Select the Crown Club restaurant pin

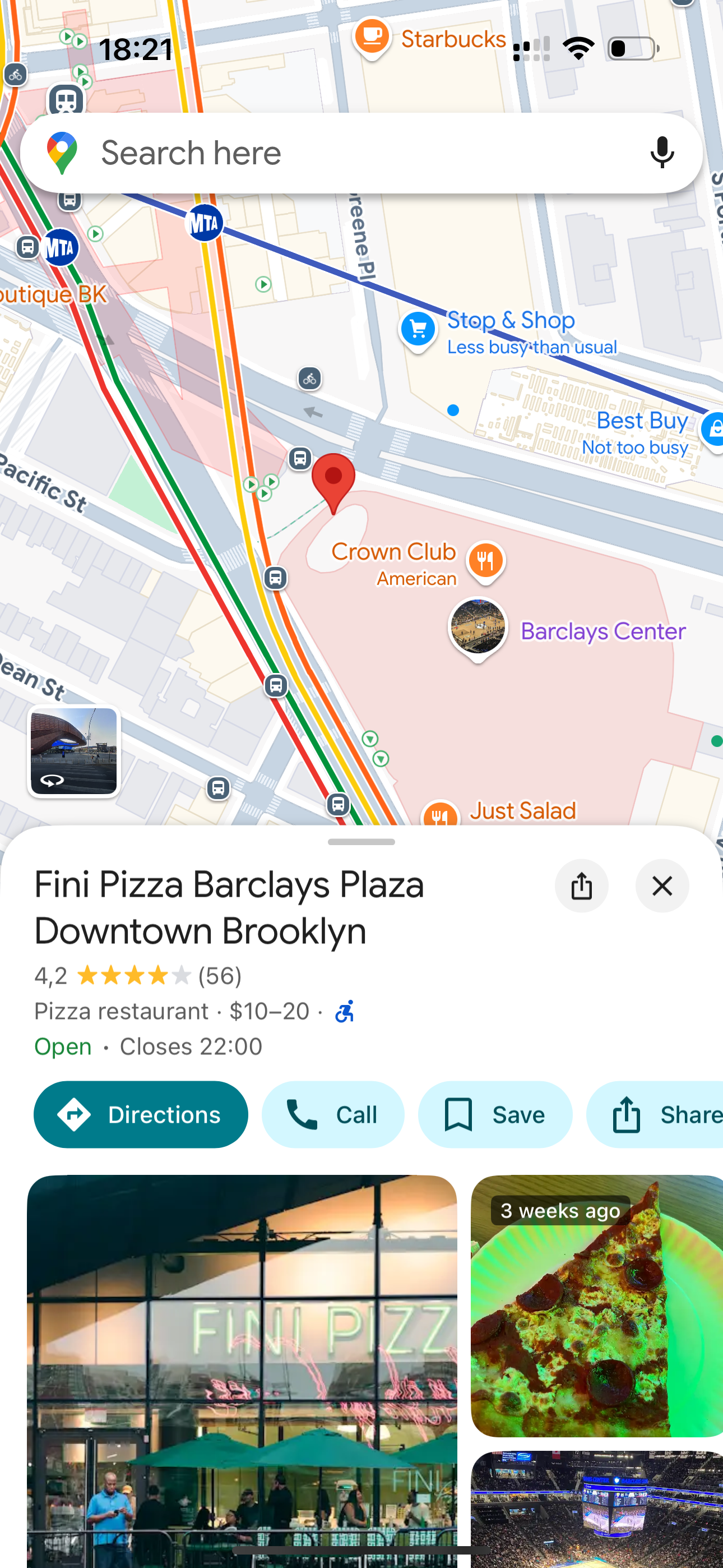pyautogui.click(x=485, y=559)
